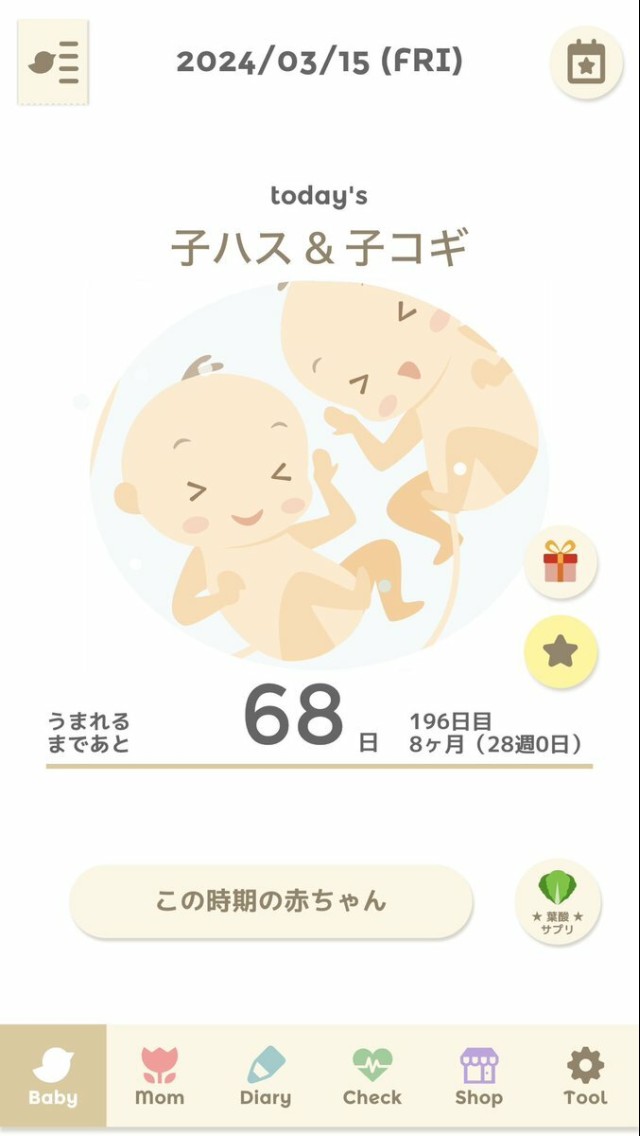This screenshot has width=640, height=1136.
Task: Open the 葉酸サプリ leaf button
Action: [558, 901]
